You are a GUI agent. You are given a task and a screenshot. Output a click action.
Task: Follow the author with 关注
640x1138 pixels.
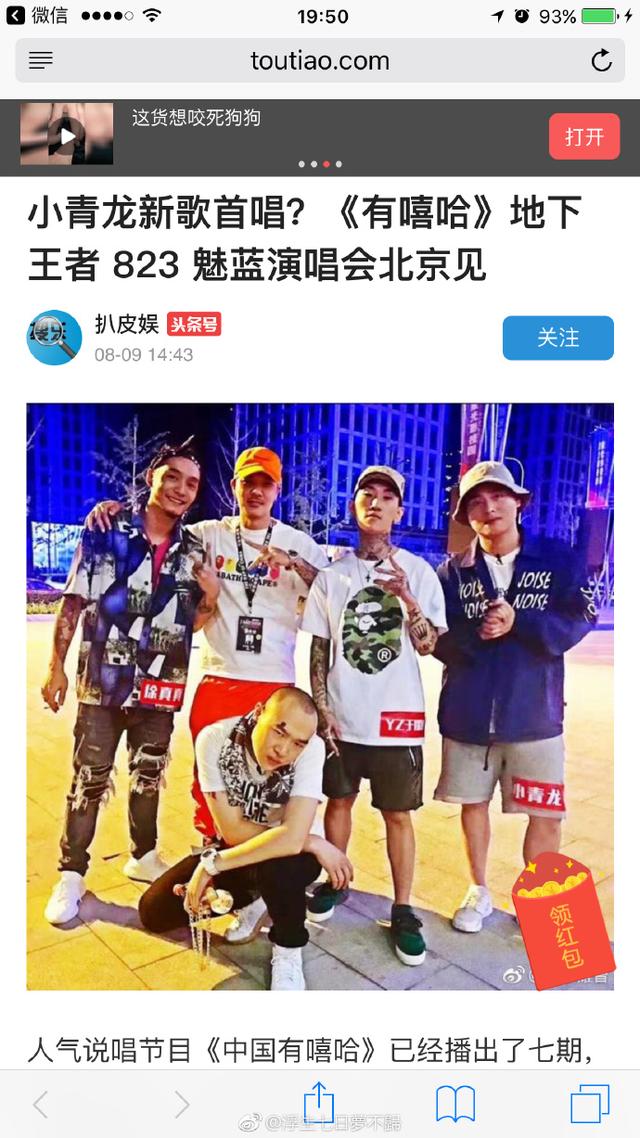coord(557,338)
